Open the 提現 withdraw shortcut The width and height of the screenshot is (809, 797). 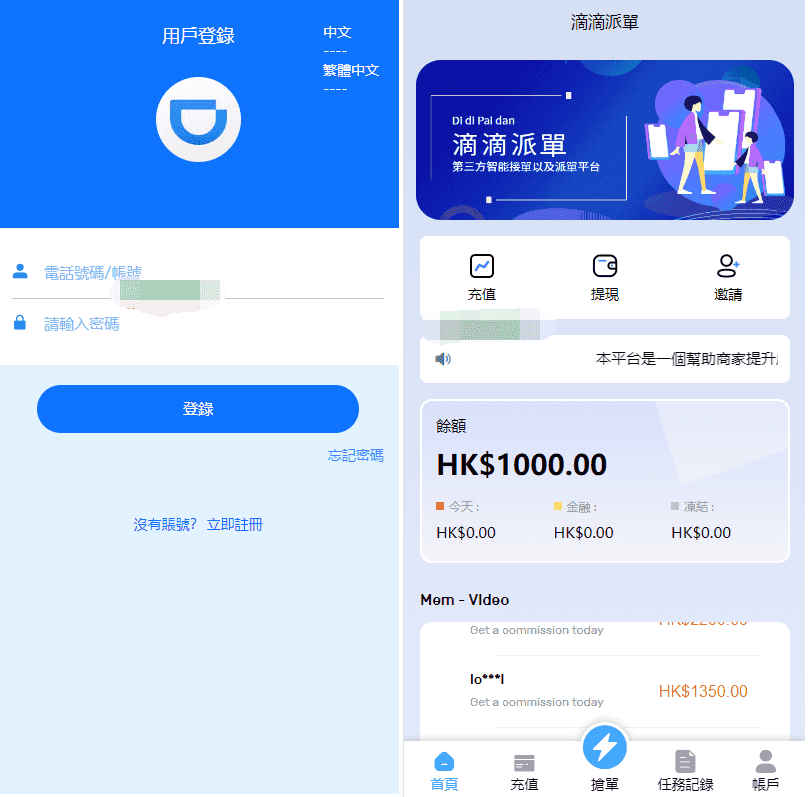click(605, 278)
